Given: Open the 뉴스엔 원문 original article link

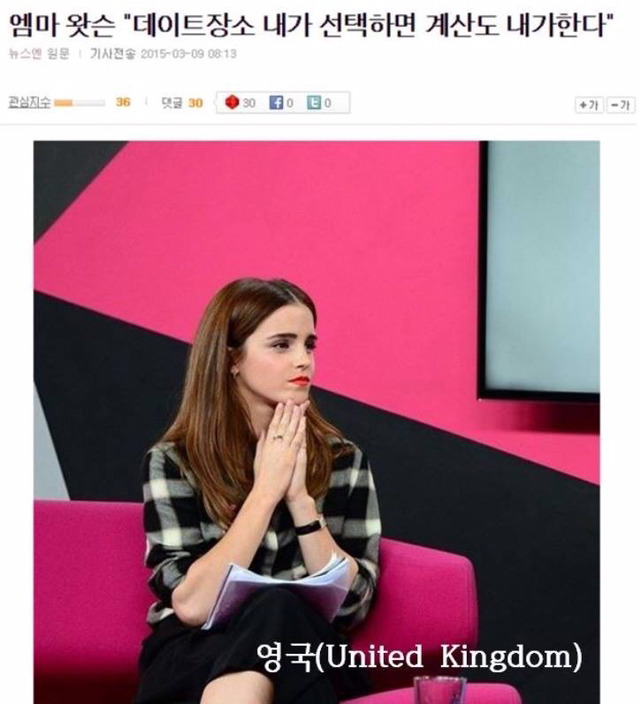Looking at the screenshot, I should [39, 53].
